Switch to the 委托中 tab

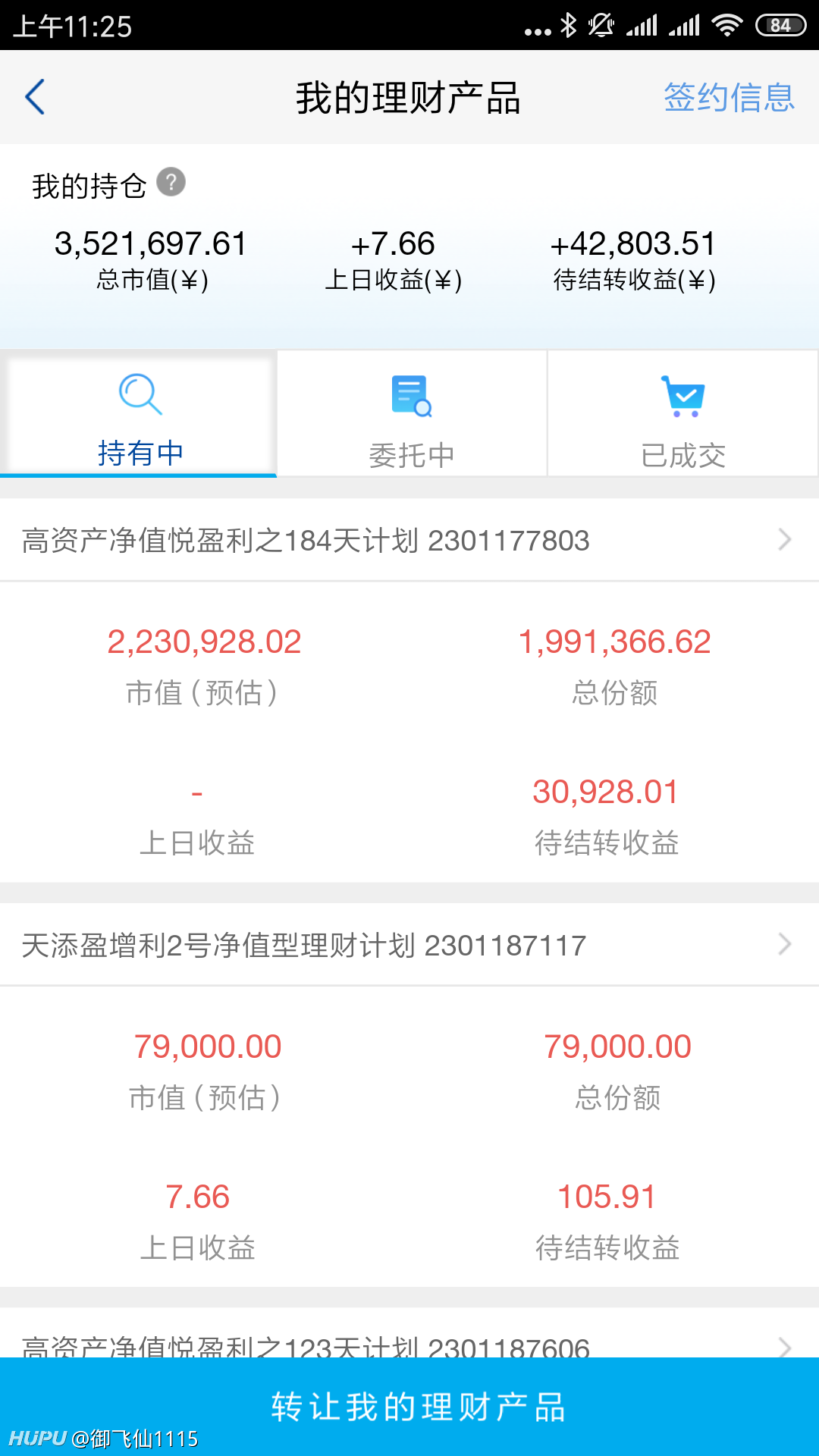point(412,414)
